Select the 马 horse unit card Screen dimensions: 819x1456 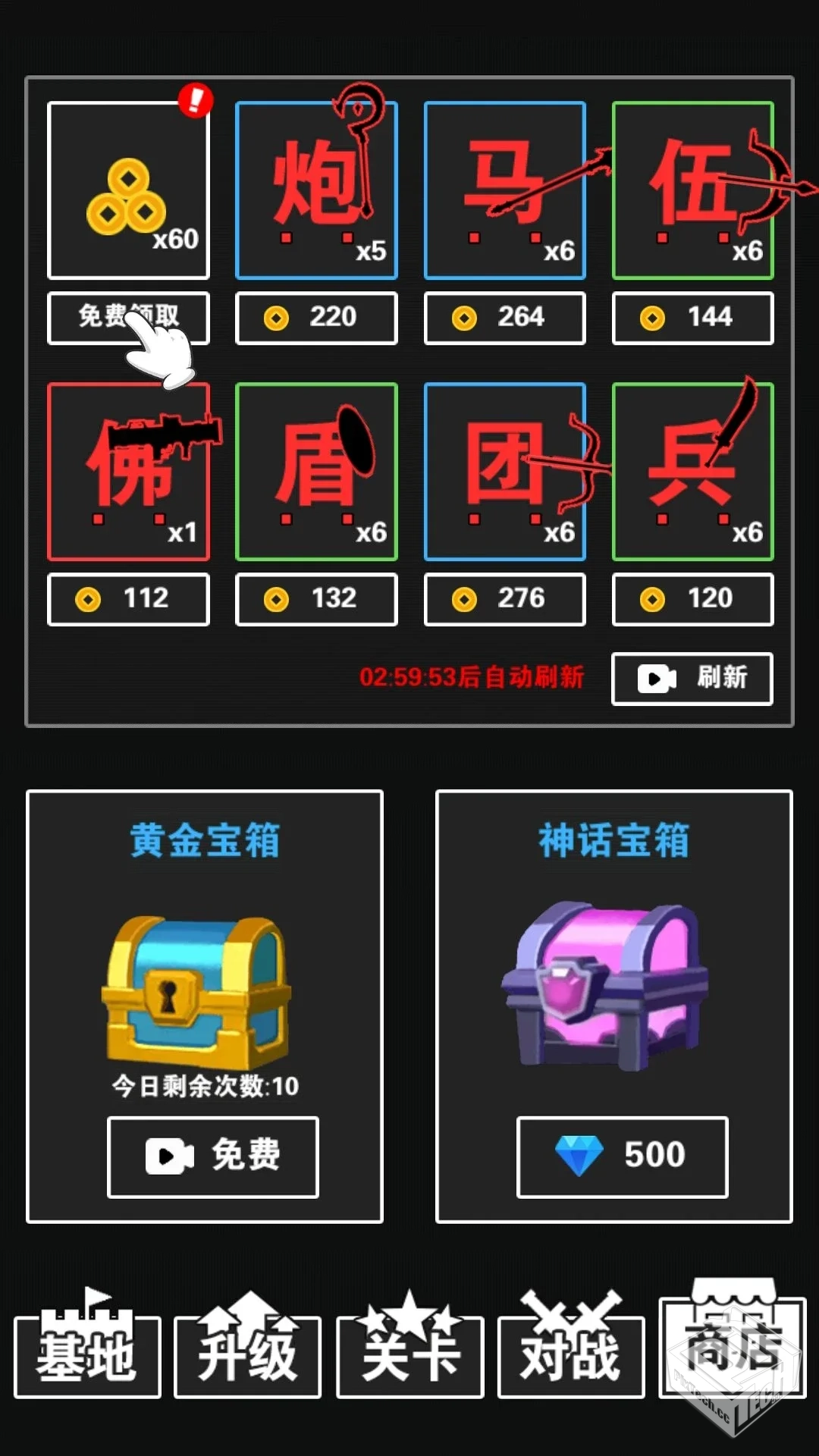(504, 190)
